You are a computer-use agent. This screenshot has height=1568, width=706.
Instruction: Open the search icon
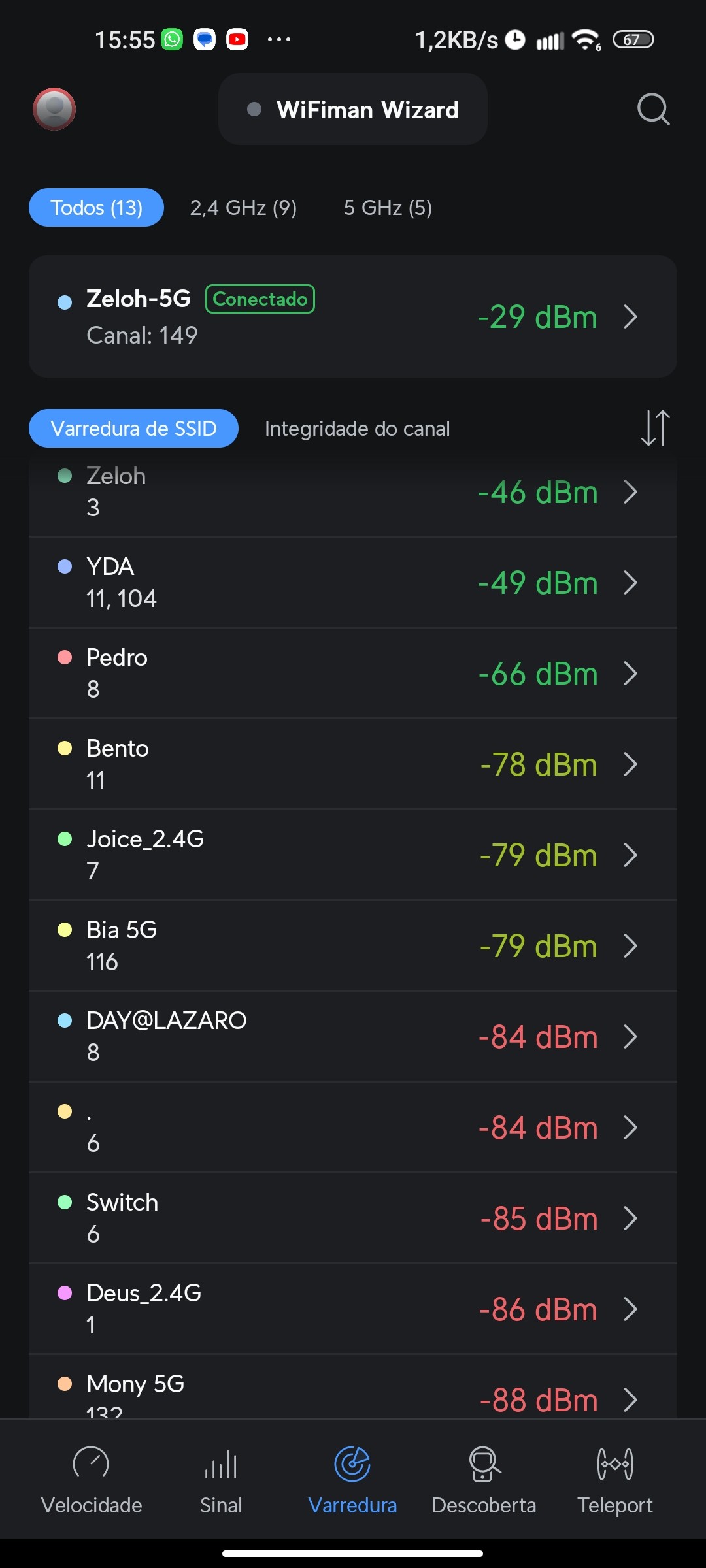tap(653, 109)
